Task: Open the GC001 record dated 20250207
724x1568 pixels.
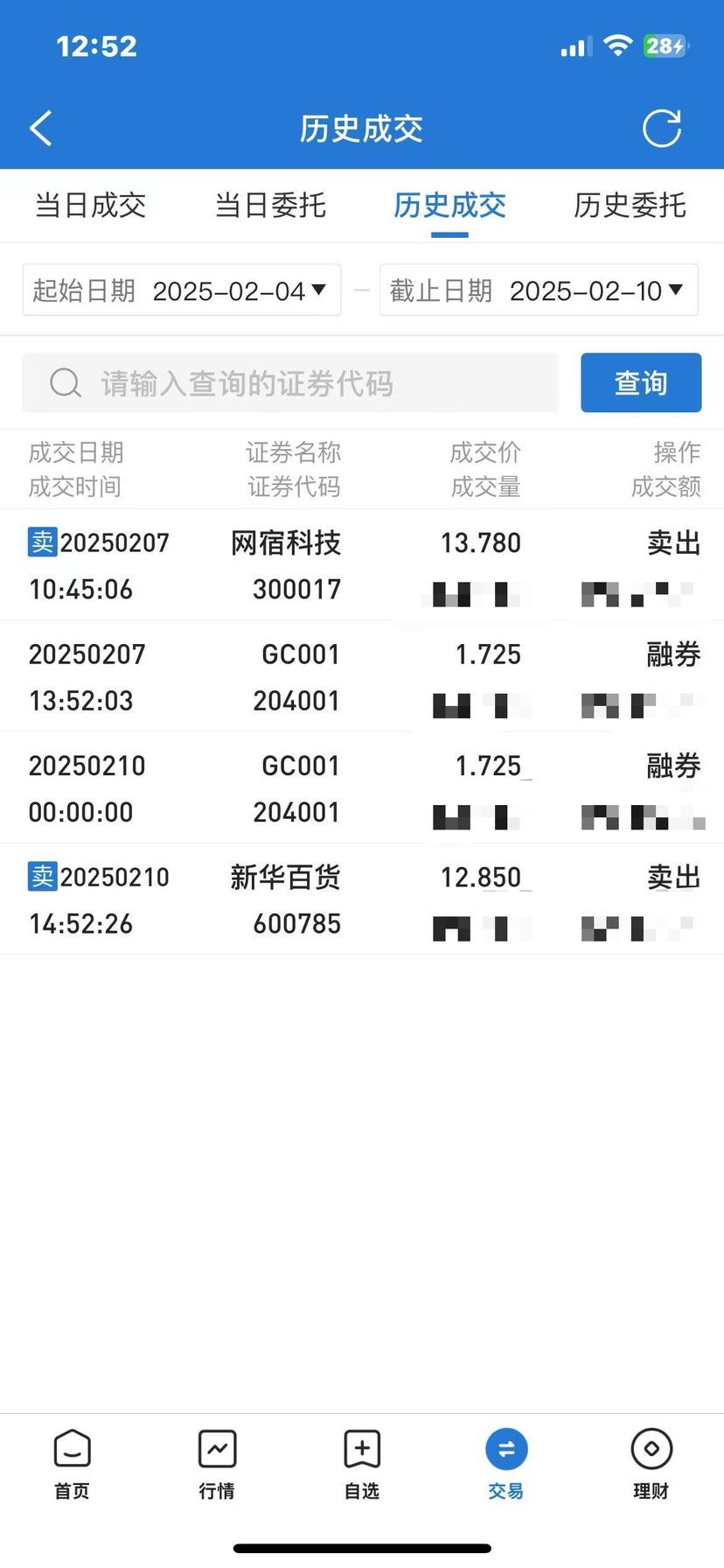Action: (x=362, y=677)
